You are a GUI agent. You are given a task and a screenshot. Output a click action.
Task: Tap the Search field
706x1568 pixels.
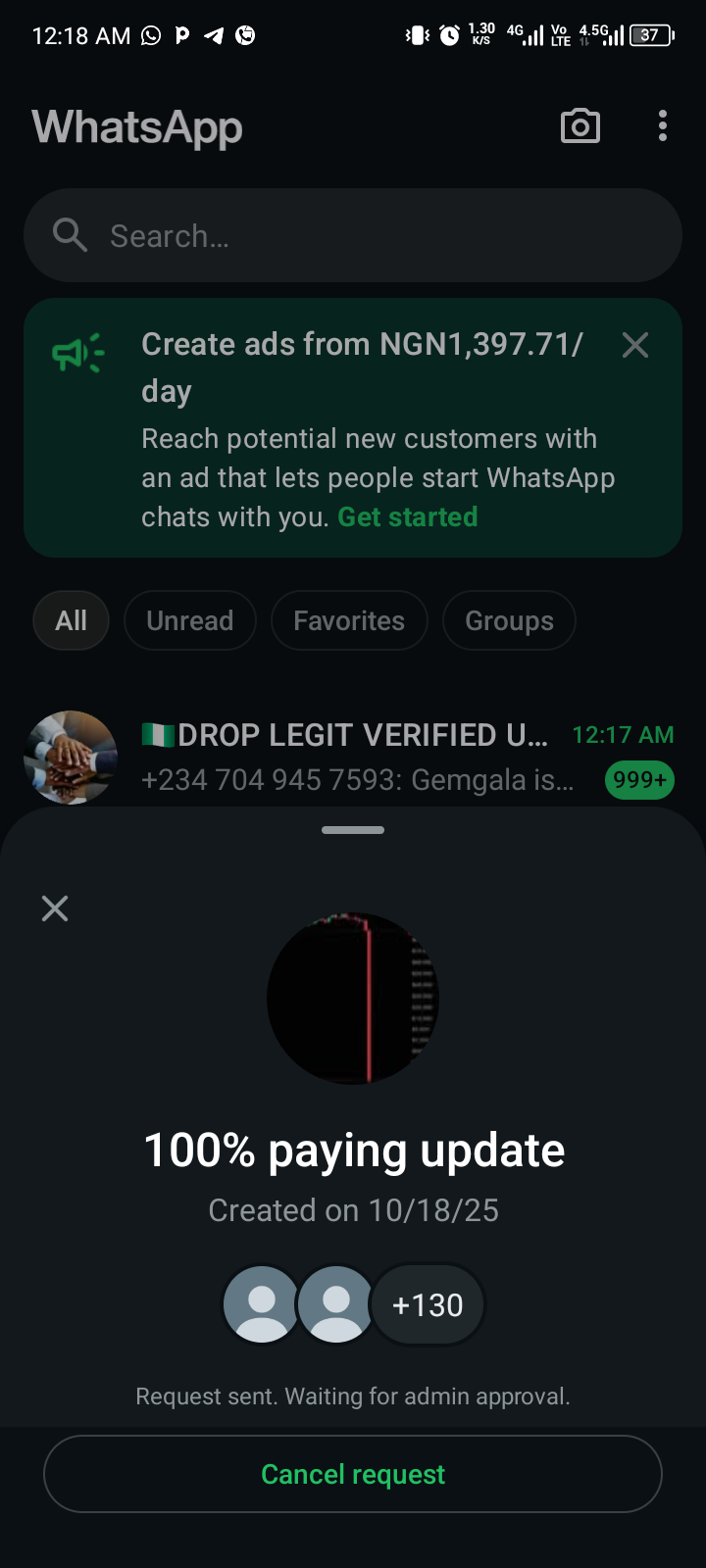coord(353,236)
